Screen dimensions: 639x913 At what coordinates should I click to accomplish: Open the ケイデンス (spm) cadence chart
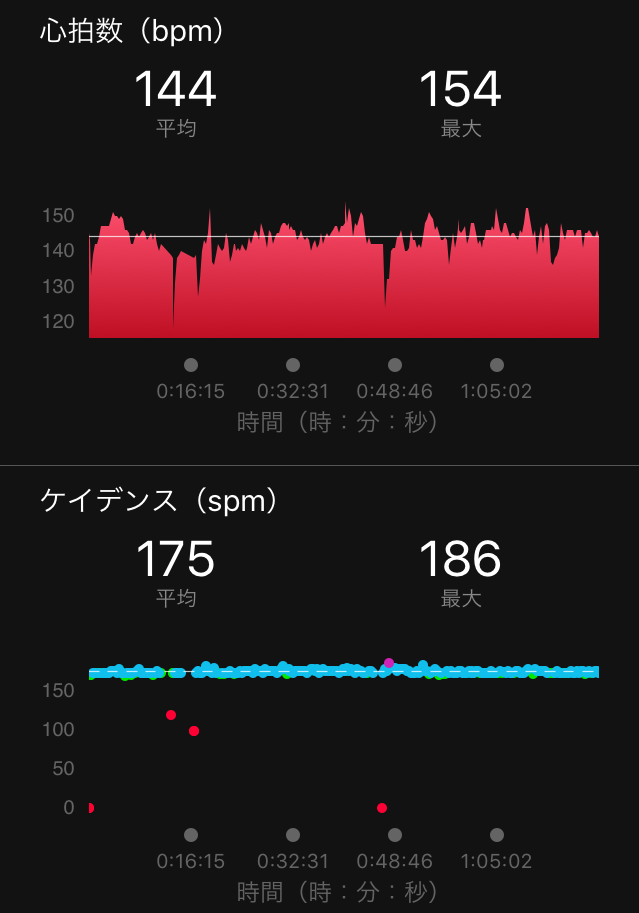[343, 740]
